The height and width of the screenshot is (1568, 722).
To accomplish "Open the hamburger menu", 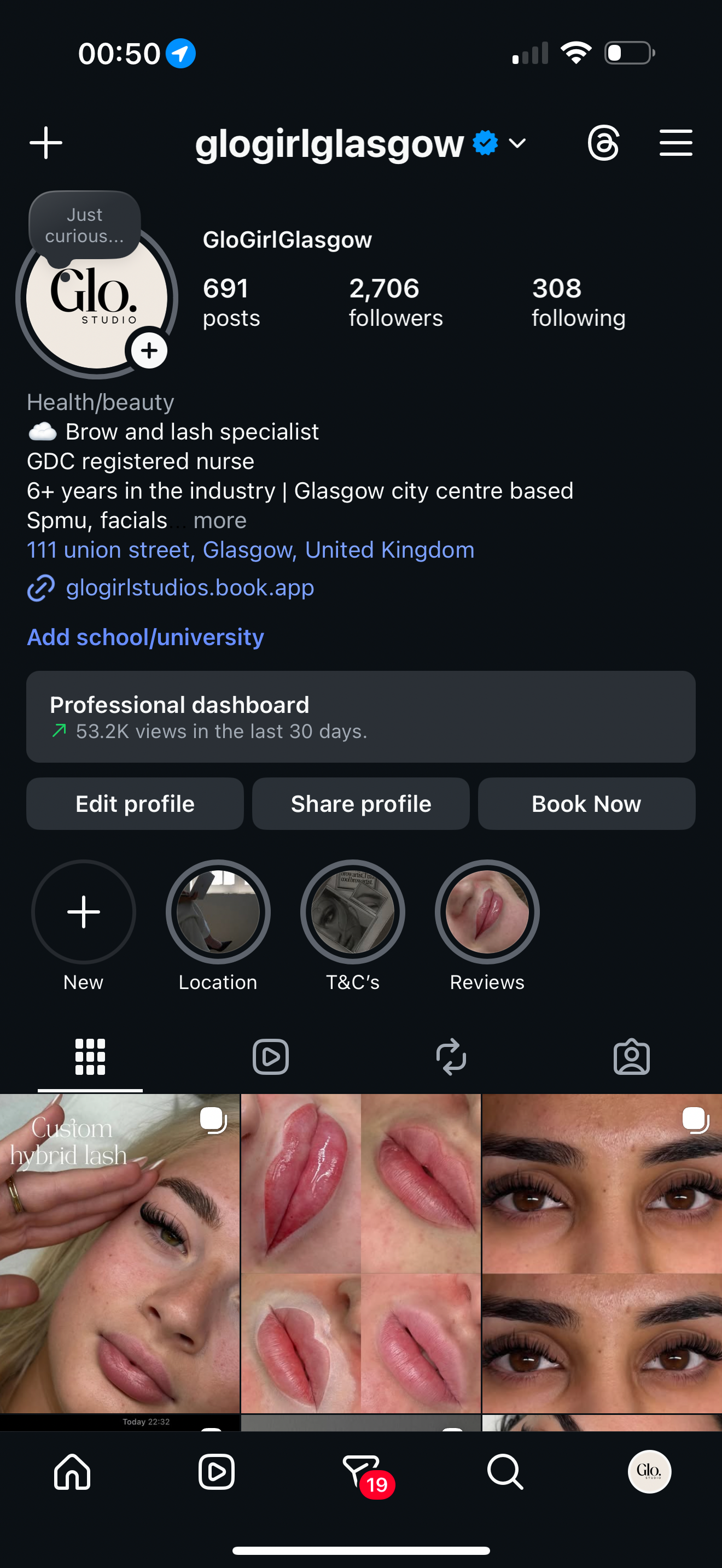I will 676,143.
